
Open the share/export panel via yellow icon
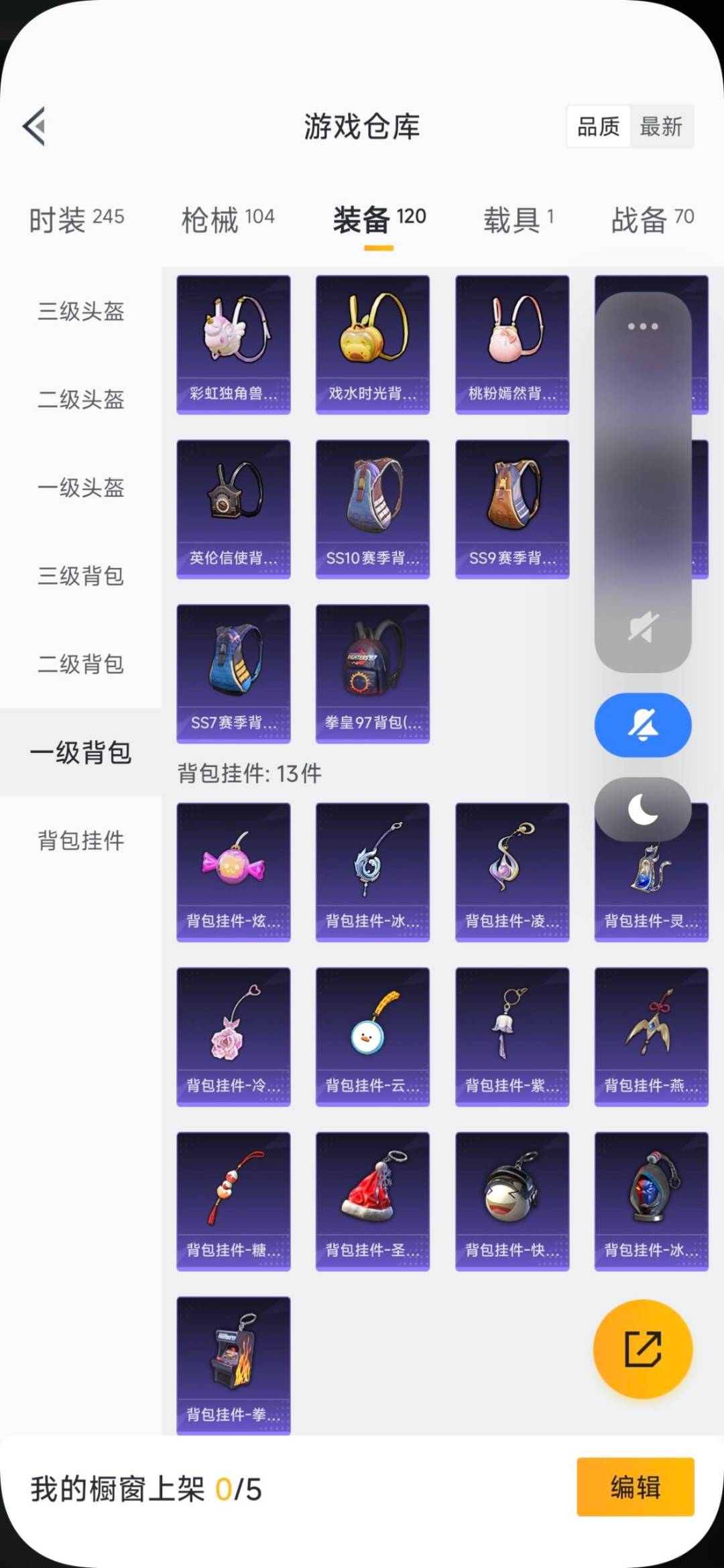pos(642,1349)
